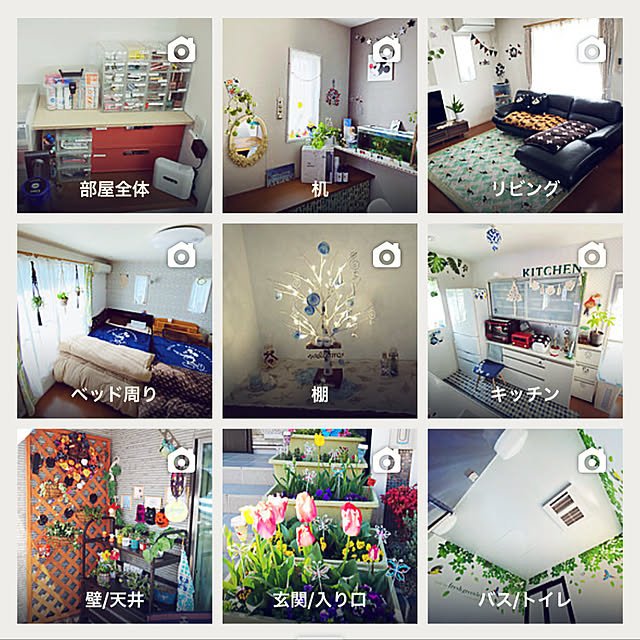Image resolution: width=640 pixels, height=640 pixels.
Task: Tap the camera icon on 部屋全体
Action: pyautogui.click(x=182, y=49)
